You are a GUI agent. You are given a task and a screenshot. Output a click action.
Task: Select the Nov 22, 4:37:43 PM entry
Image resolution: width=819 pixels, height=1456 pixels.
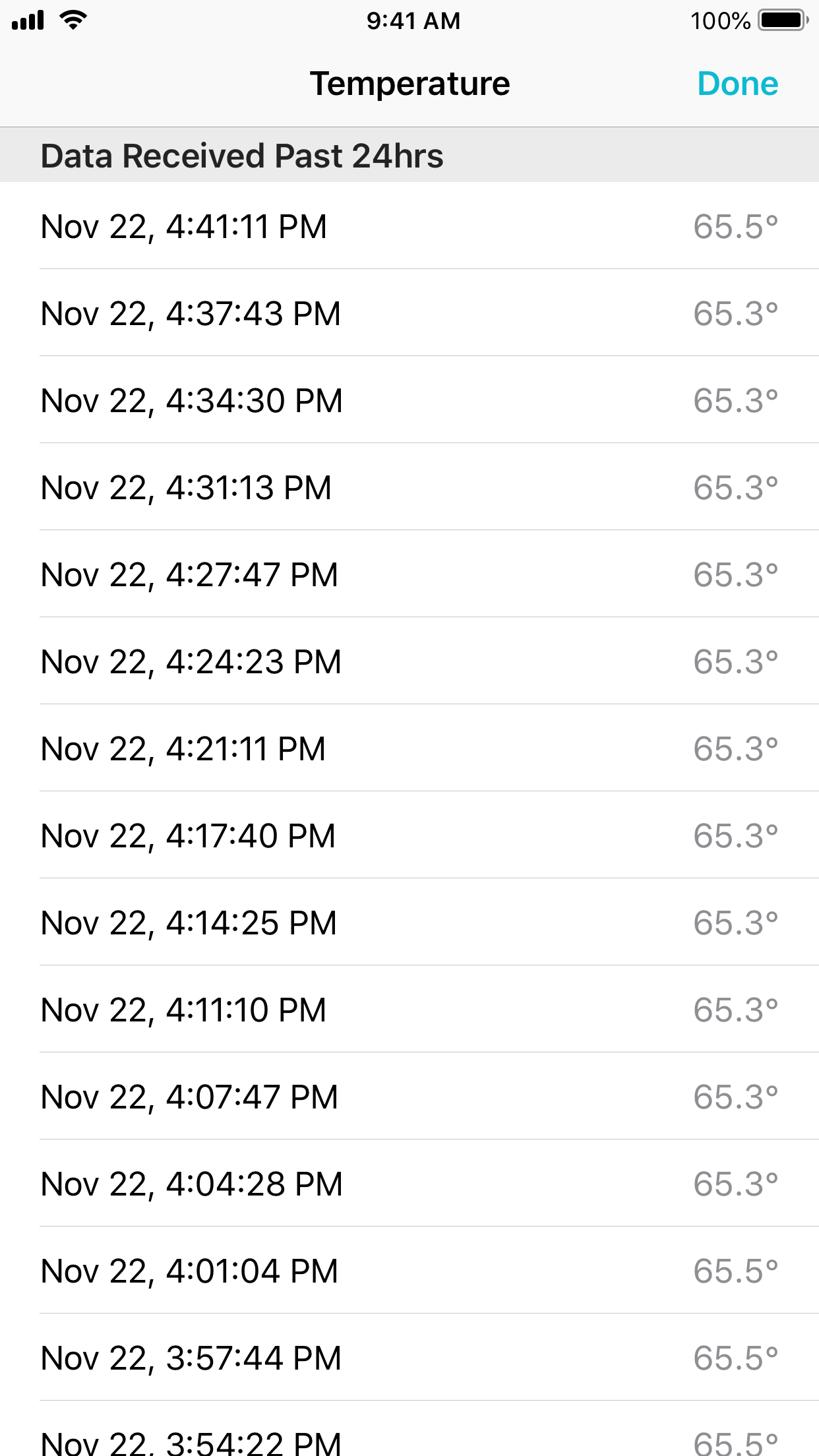click(190, 313)
